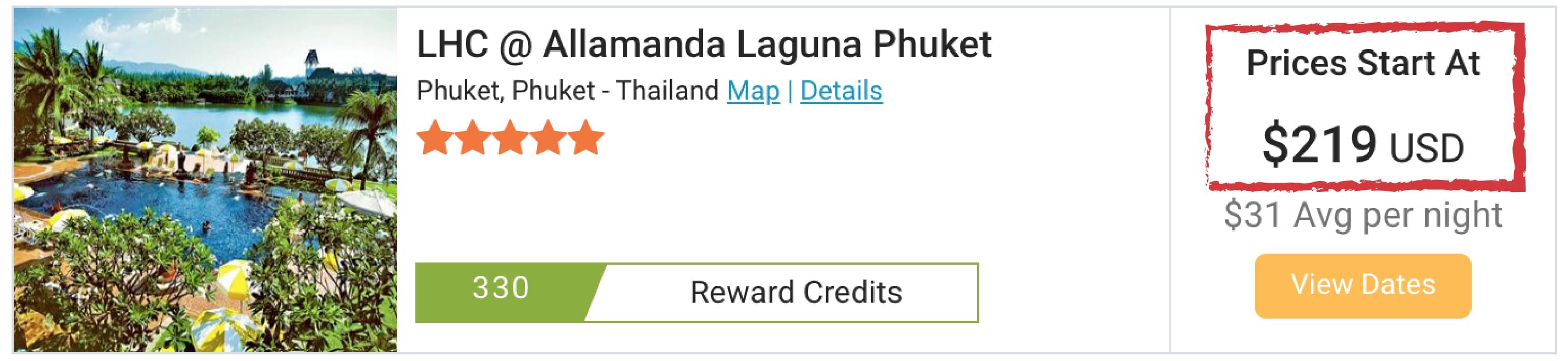Viewport: 1568px width, 361px height.
Task: Open the Map link for Allamanda Laguna Phuket
Action: 753,91
